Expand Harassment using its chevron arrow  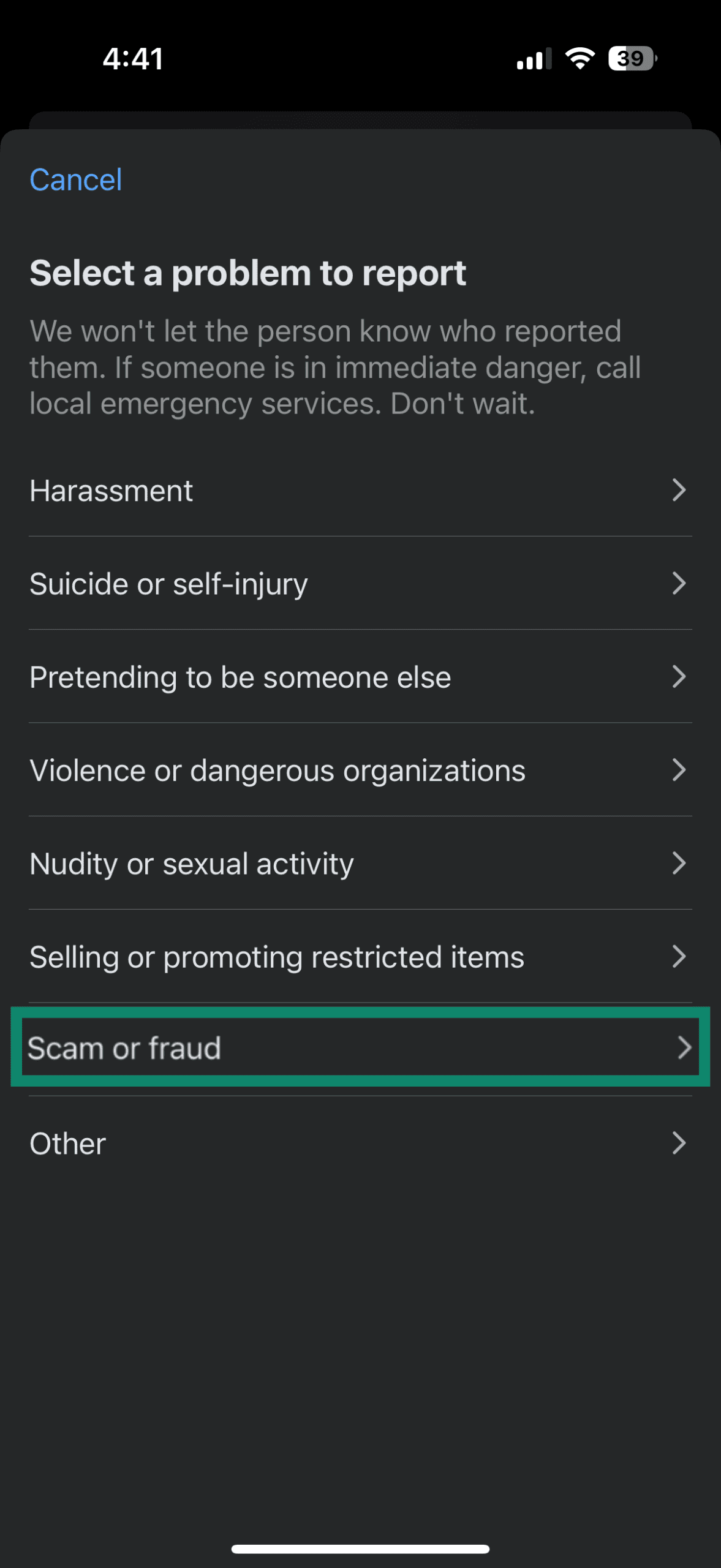click(x=680, y=490)
